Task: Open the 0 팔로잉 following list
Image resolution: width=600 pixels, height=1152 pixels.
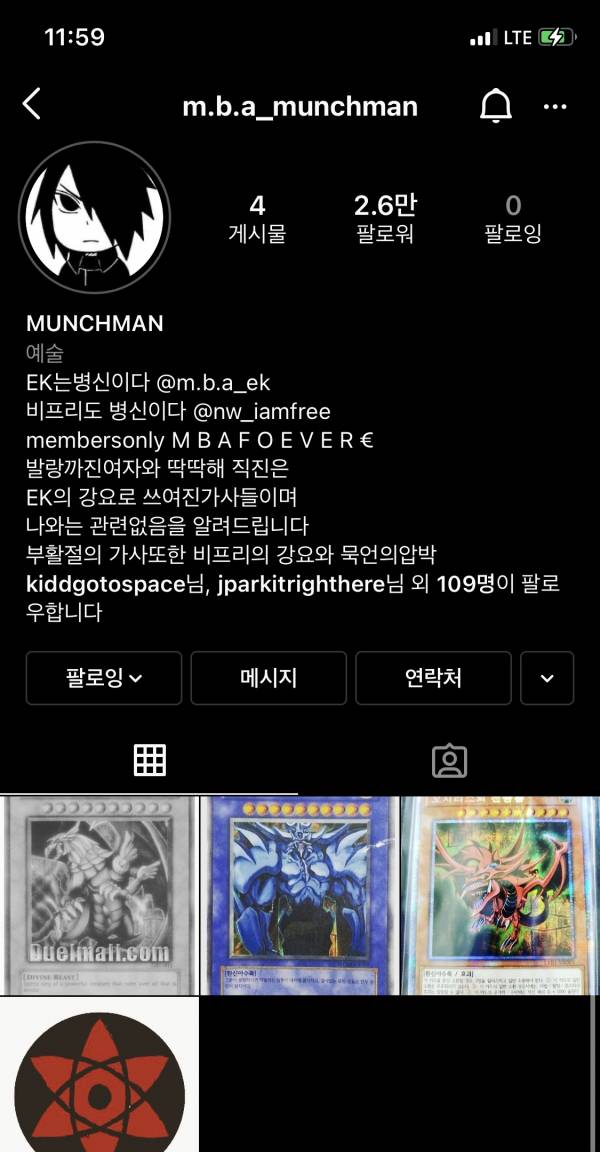Action: [x=513, y=219]
